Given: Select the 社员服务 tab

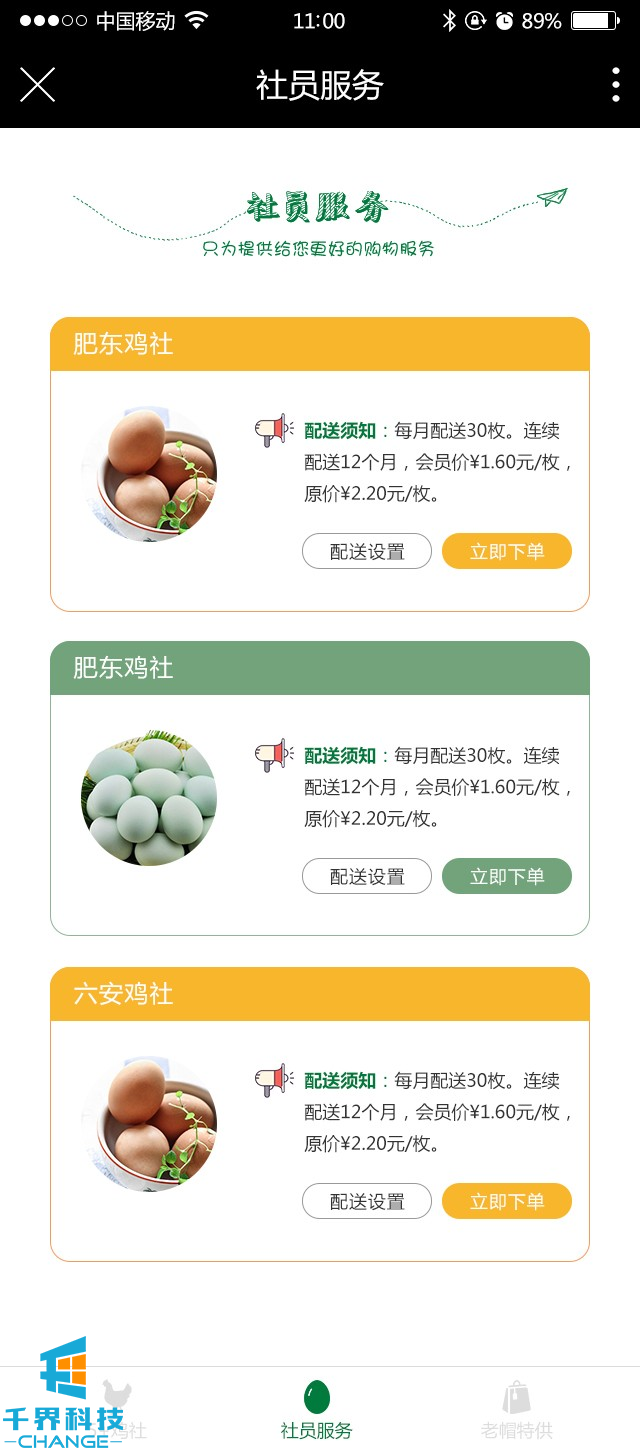Looking at the screenshot, I should tap(317, 1408).
